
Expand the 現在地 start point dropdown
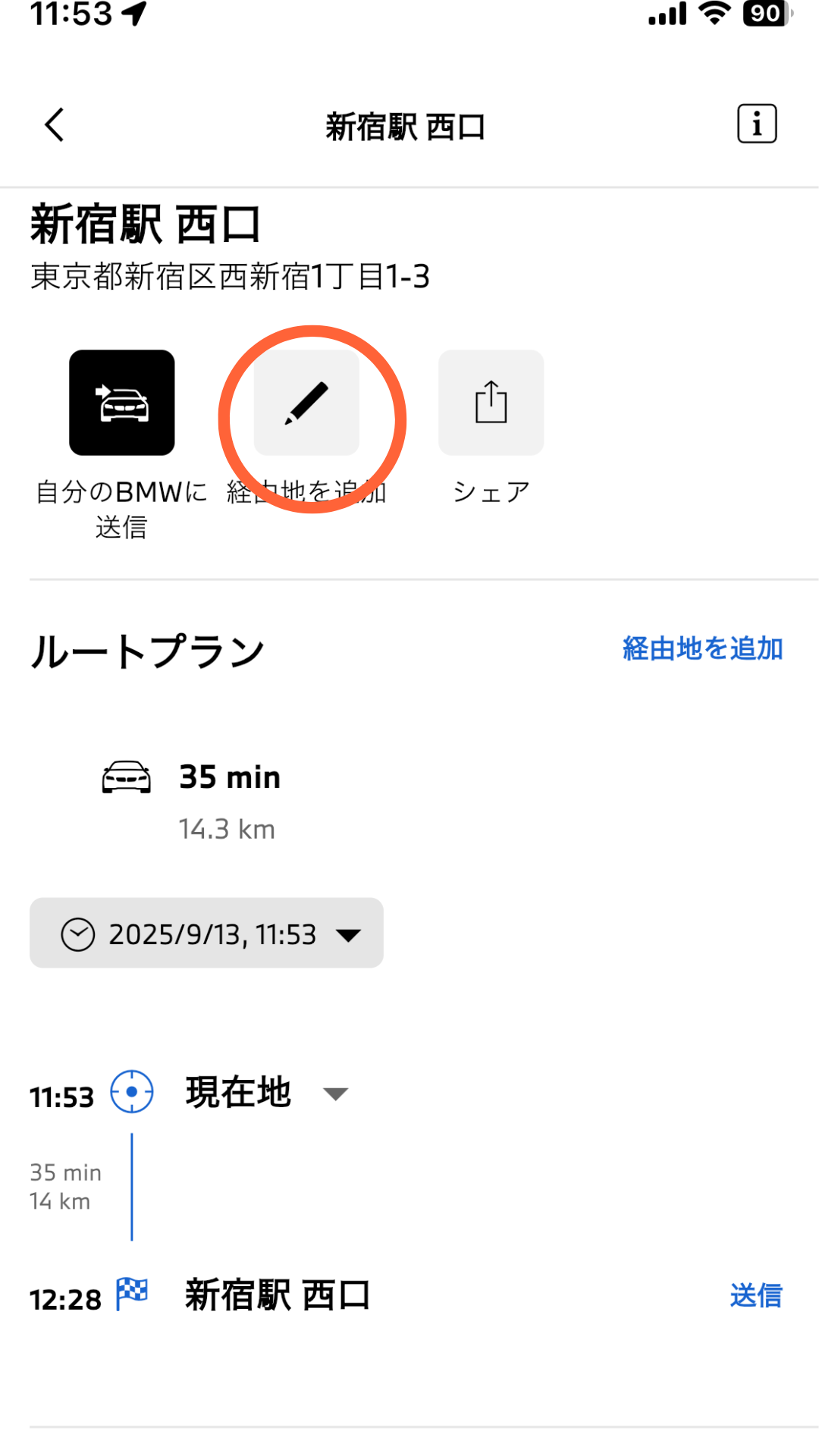pyautogui.click(x=335, y=1093)
